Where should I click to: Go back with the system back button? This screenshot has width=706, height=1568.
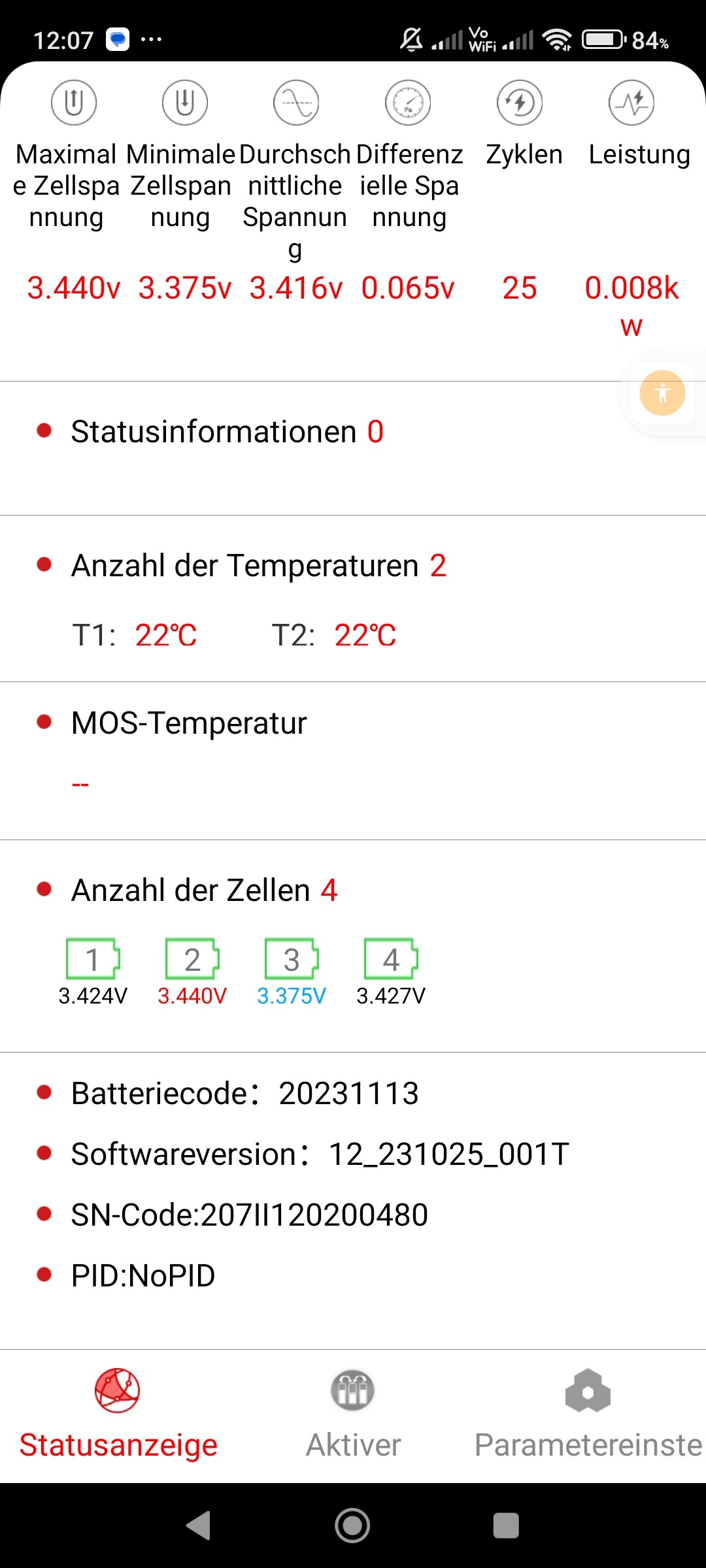(199, 1526)
